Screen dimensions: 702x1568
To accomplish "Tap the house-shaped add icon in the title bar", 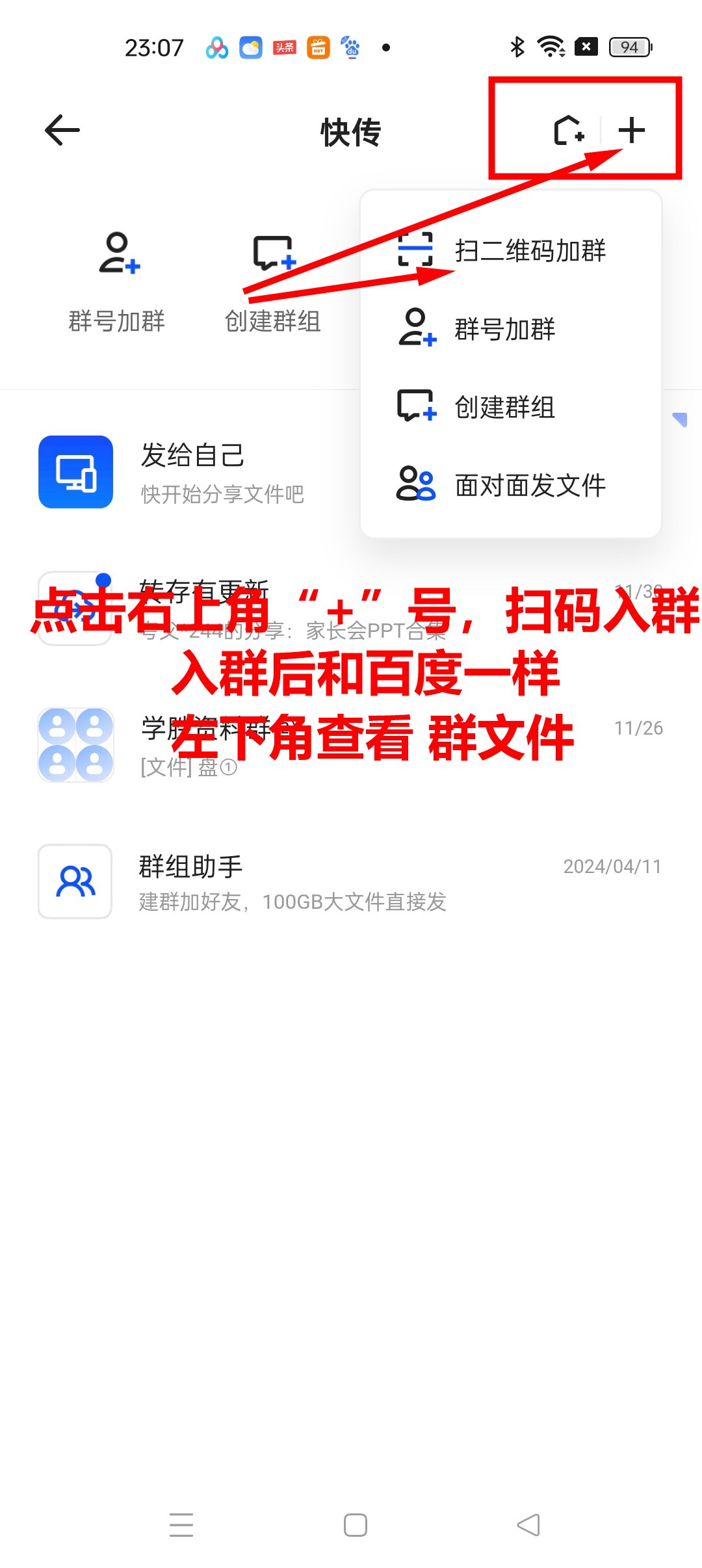I will click(569, 130).
